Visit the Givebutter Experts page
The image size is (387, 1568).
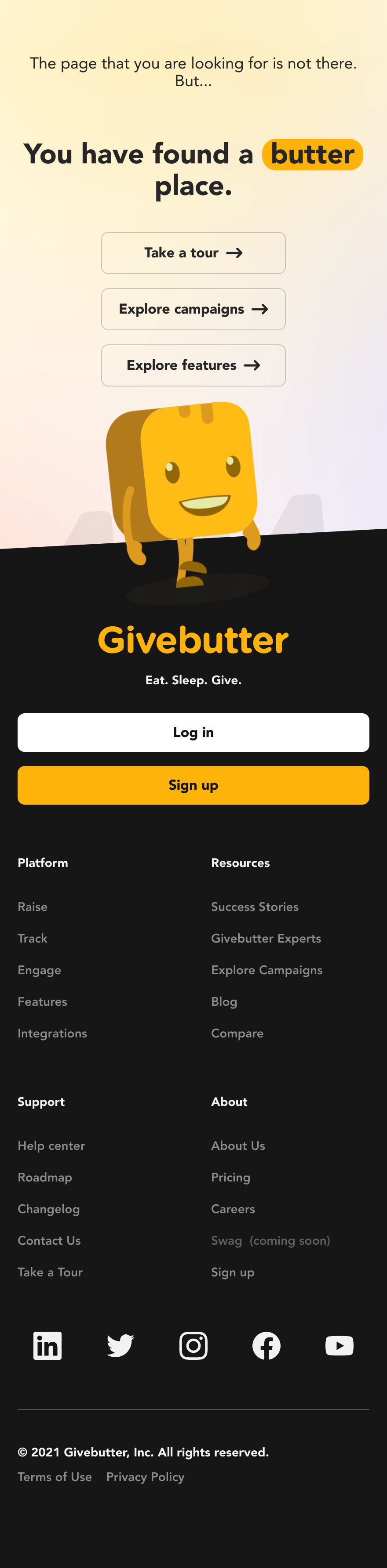pyautogui.click(x=266, y=938)
